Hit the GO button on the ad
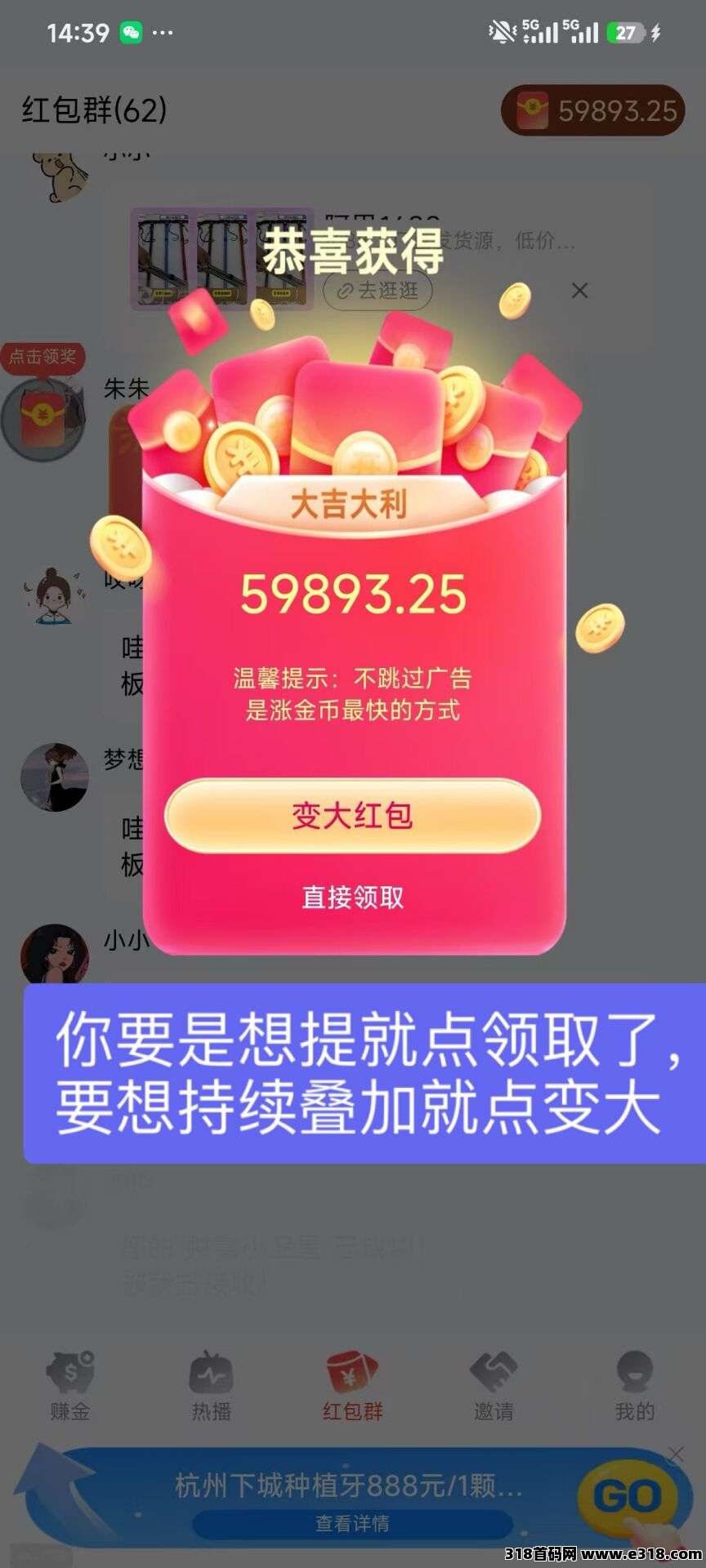The height and width of the screenshot is (1568, 706). click(x=628, y=1496)
